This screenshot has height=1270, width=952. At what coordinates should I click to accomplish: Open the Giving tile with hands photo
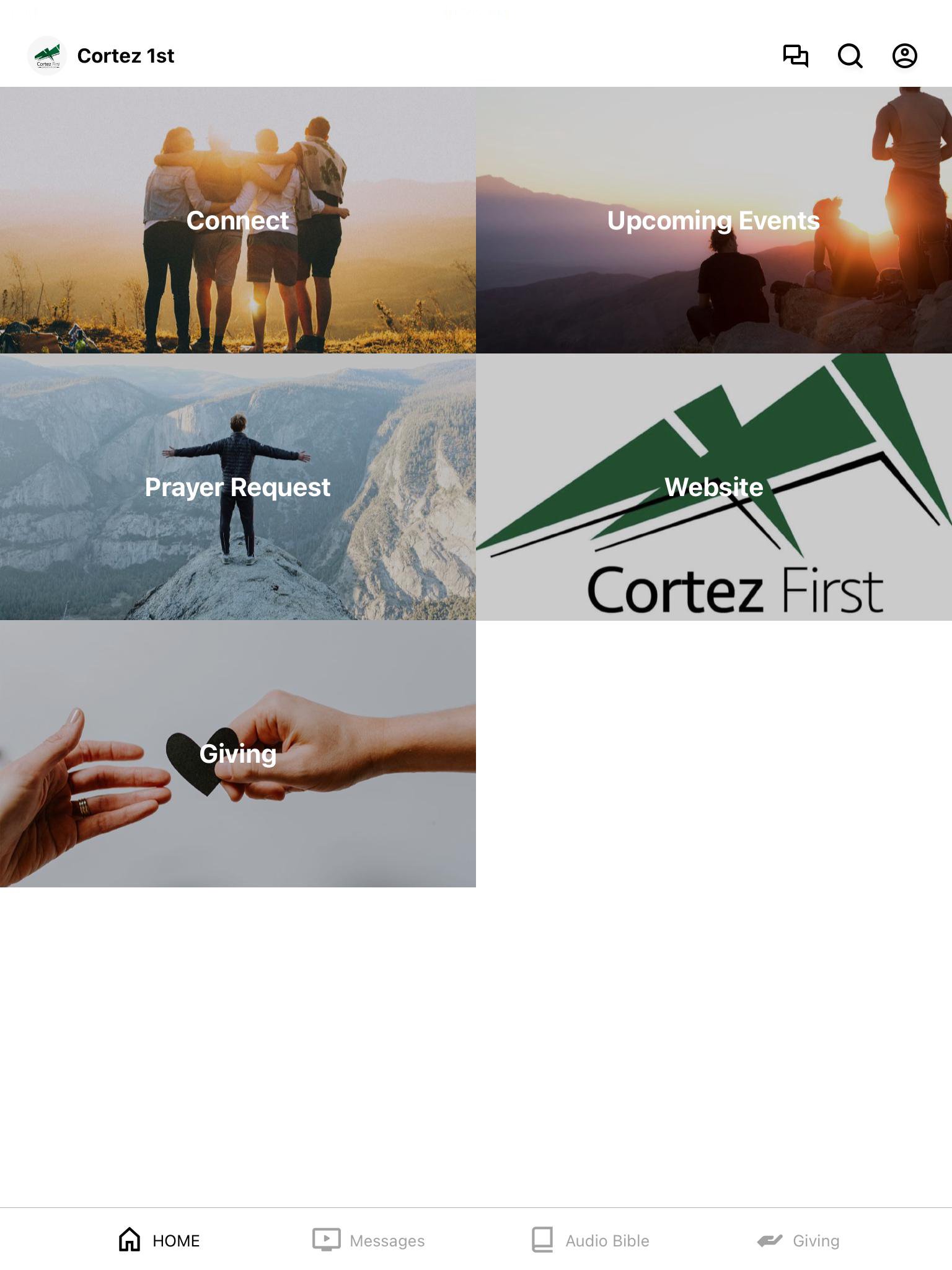[x=238, y=753]
